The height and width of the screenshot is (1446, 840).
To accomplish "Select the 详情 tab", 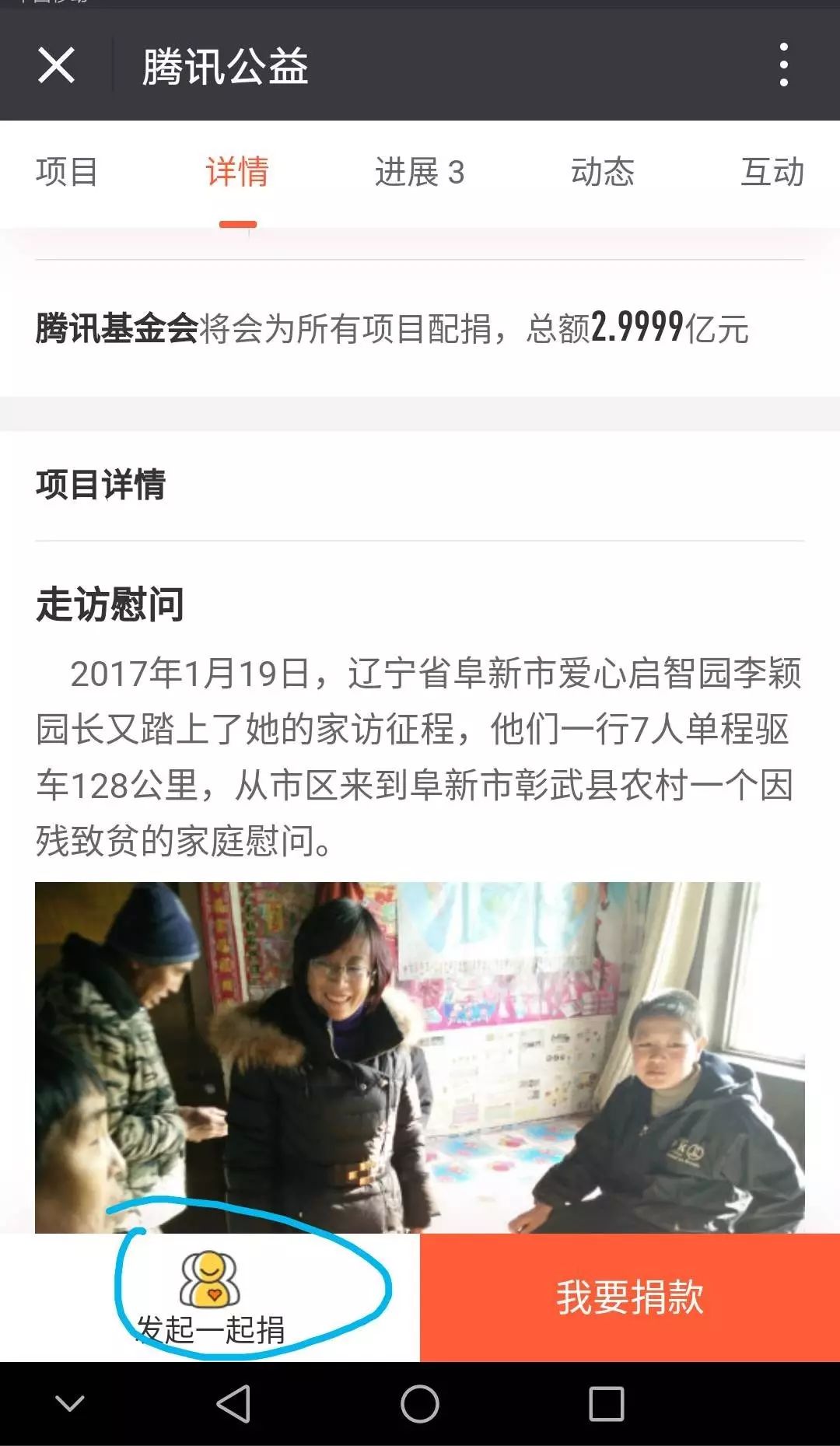I will tap(237, 172).
